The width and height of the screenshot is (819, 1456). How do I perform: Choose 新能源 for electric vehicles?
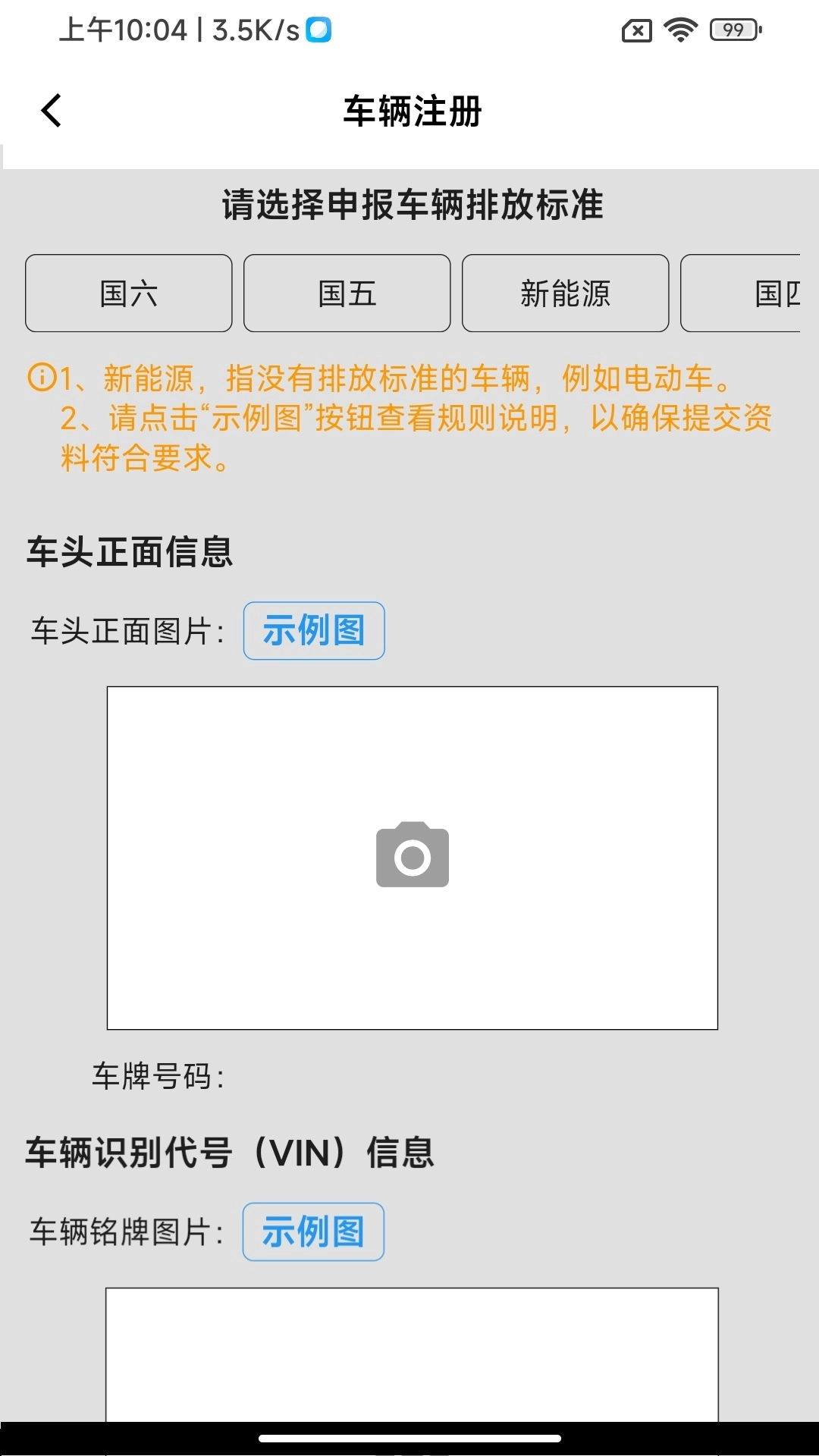click(x=565, y=293)
